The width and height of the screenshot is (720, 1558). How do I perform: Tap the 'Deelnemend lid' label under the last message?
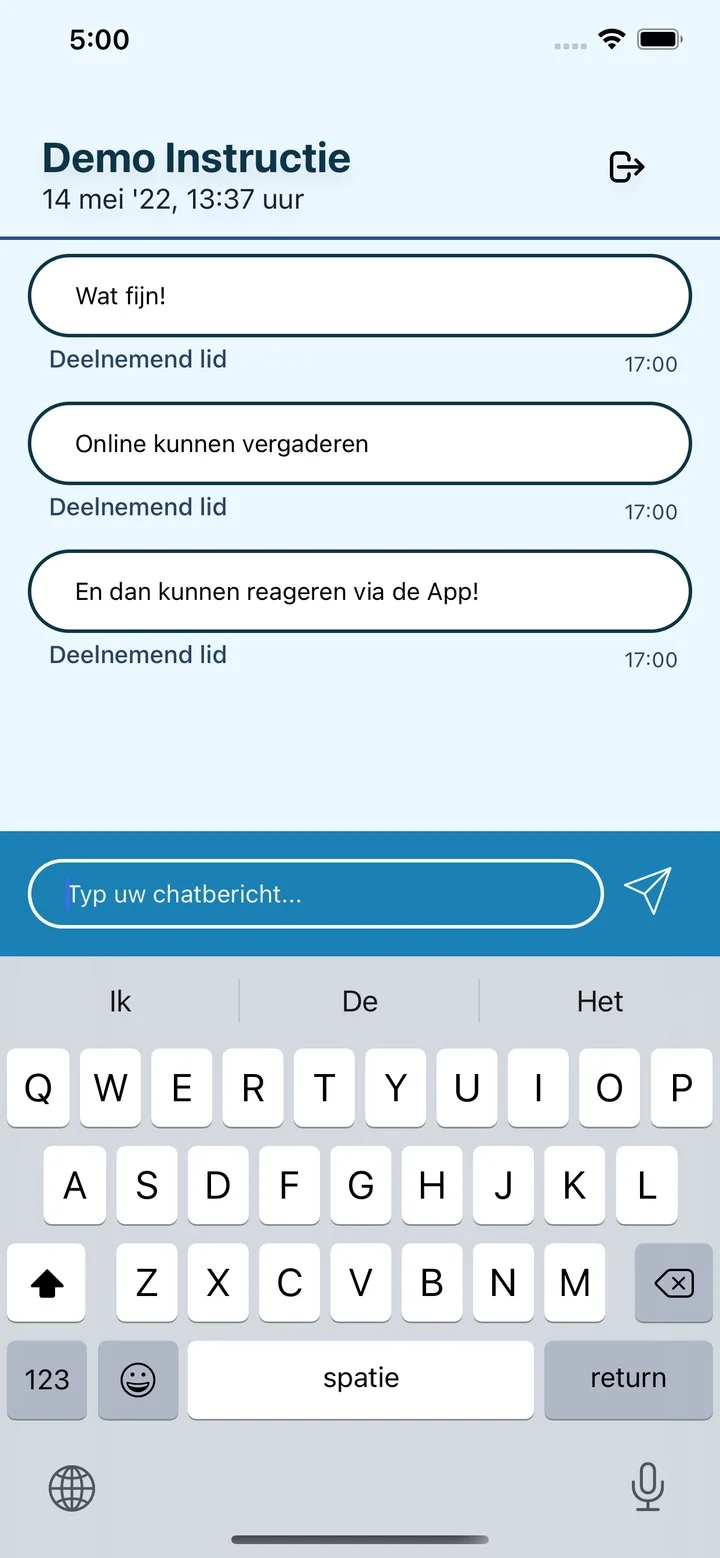(137, 655)
